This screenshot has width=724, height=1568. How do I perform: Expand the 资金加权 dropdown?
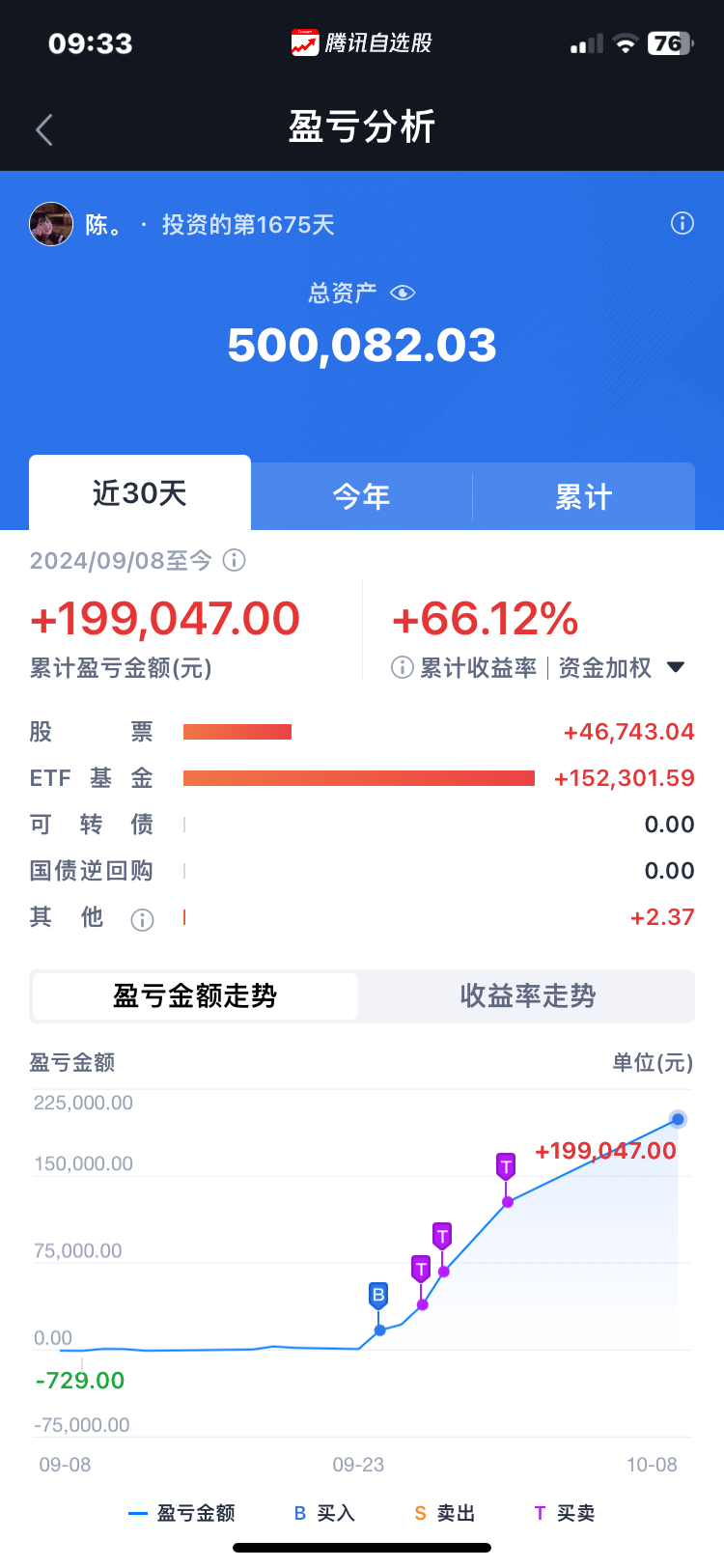[x=676, y=667]
